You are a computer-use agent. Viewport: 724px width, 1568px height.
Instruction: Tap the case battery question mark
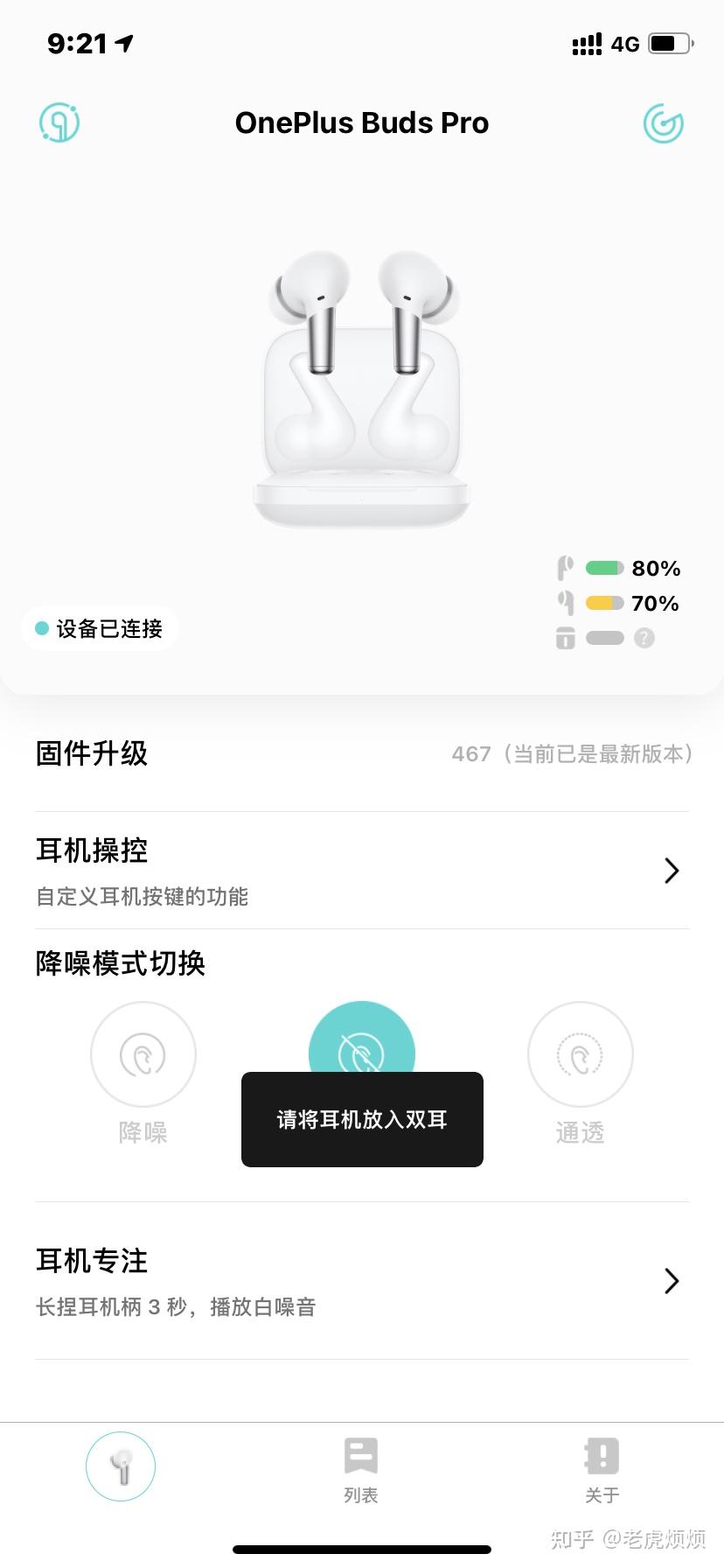[x=644, y=638]
